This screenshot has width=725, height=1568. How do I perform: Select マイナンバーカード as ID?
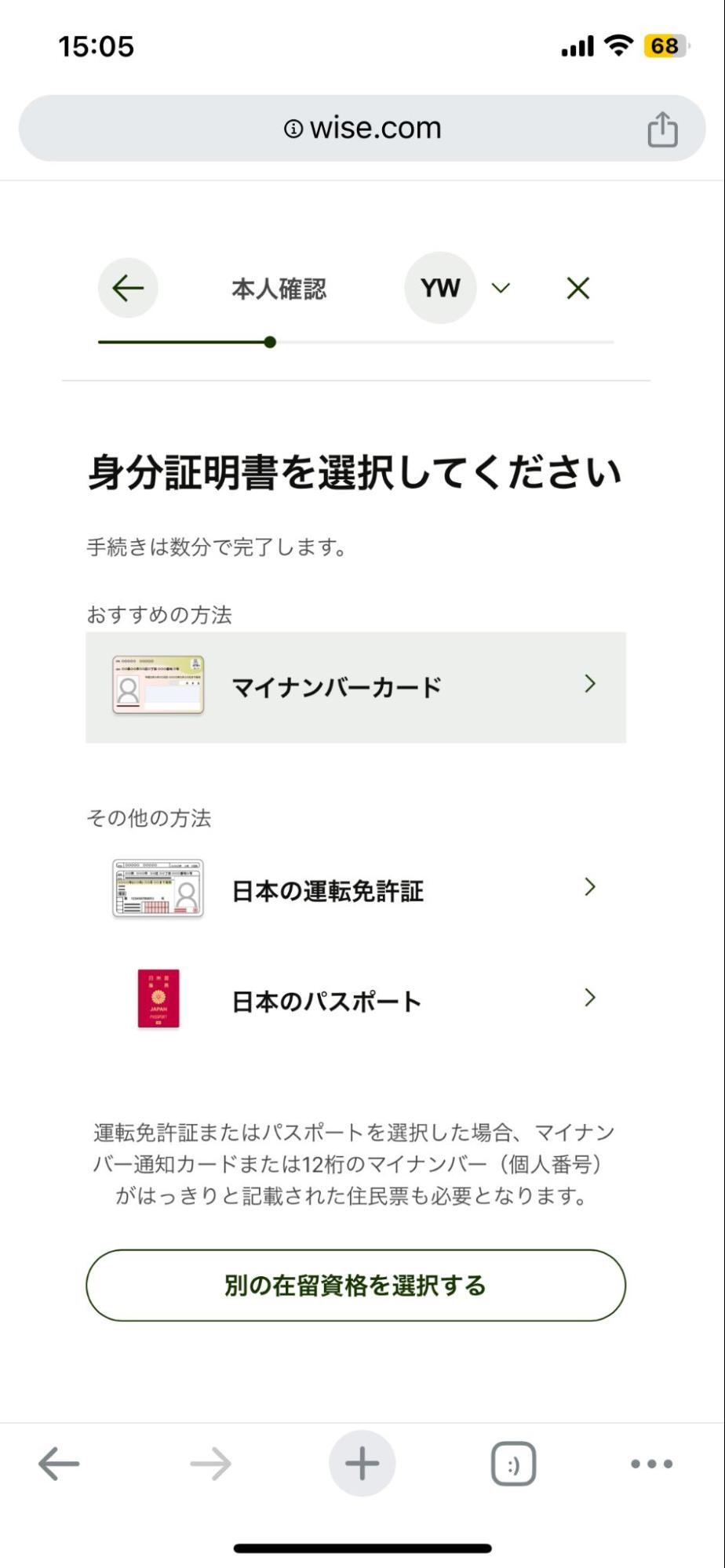(x=355, y=686)
